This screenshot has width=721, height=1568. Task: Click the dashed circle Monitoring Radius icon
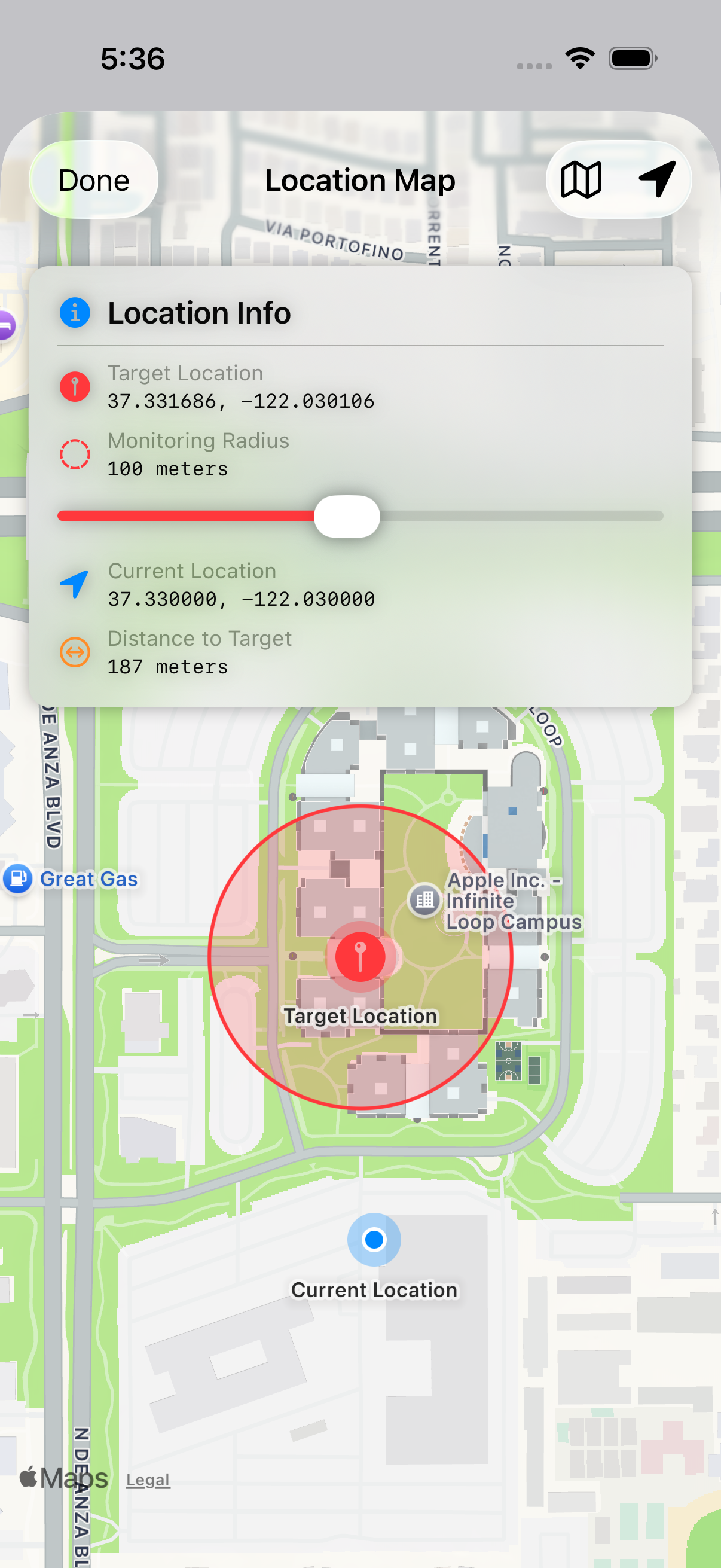click(x=75, y=453)
